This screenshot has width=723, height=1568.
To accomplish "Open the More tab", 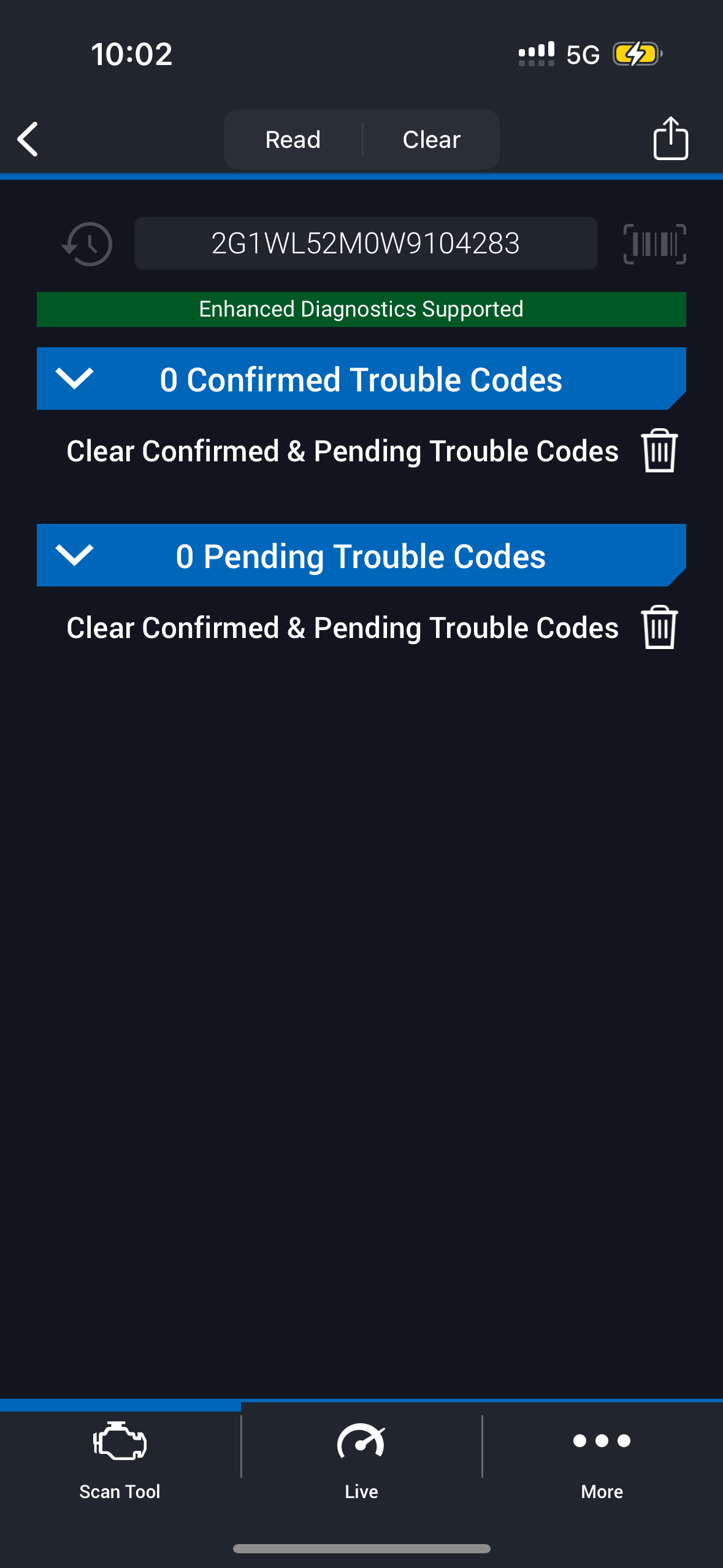I will pyautogui.click(x=602, y=1460).
